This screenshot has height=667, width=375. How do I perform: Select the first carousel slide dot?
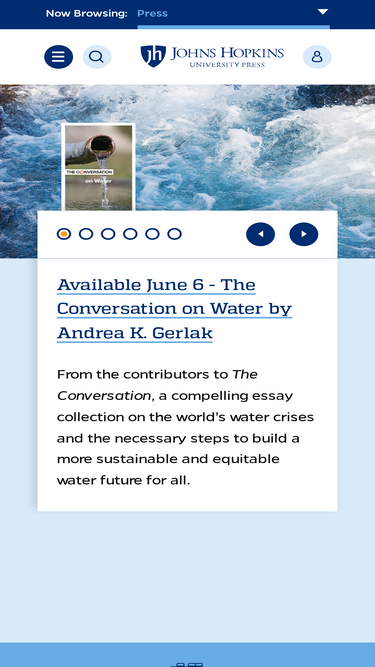tap(64, 234)
